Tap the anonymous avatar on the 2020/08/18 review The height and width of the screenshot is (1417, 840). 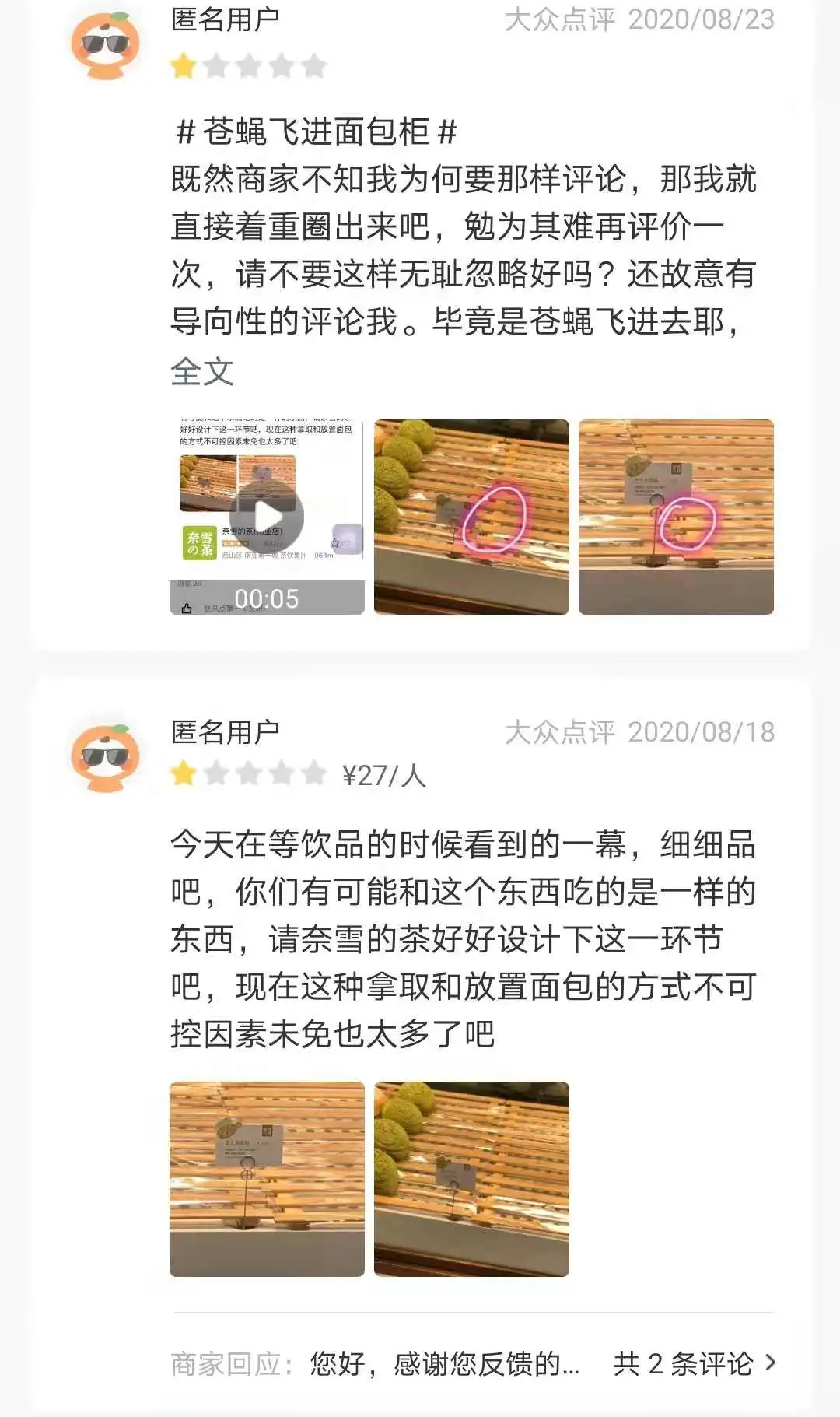click(105, 757)
